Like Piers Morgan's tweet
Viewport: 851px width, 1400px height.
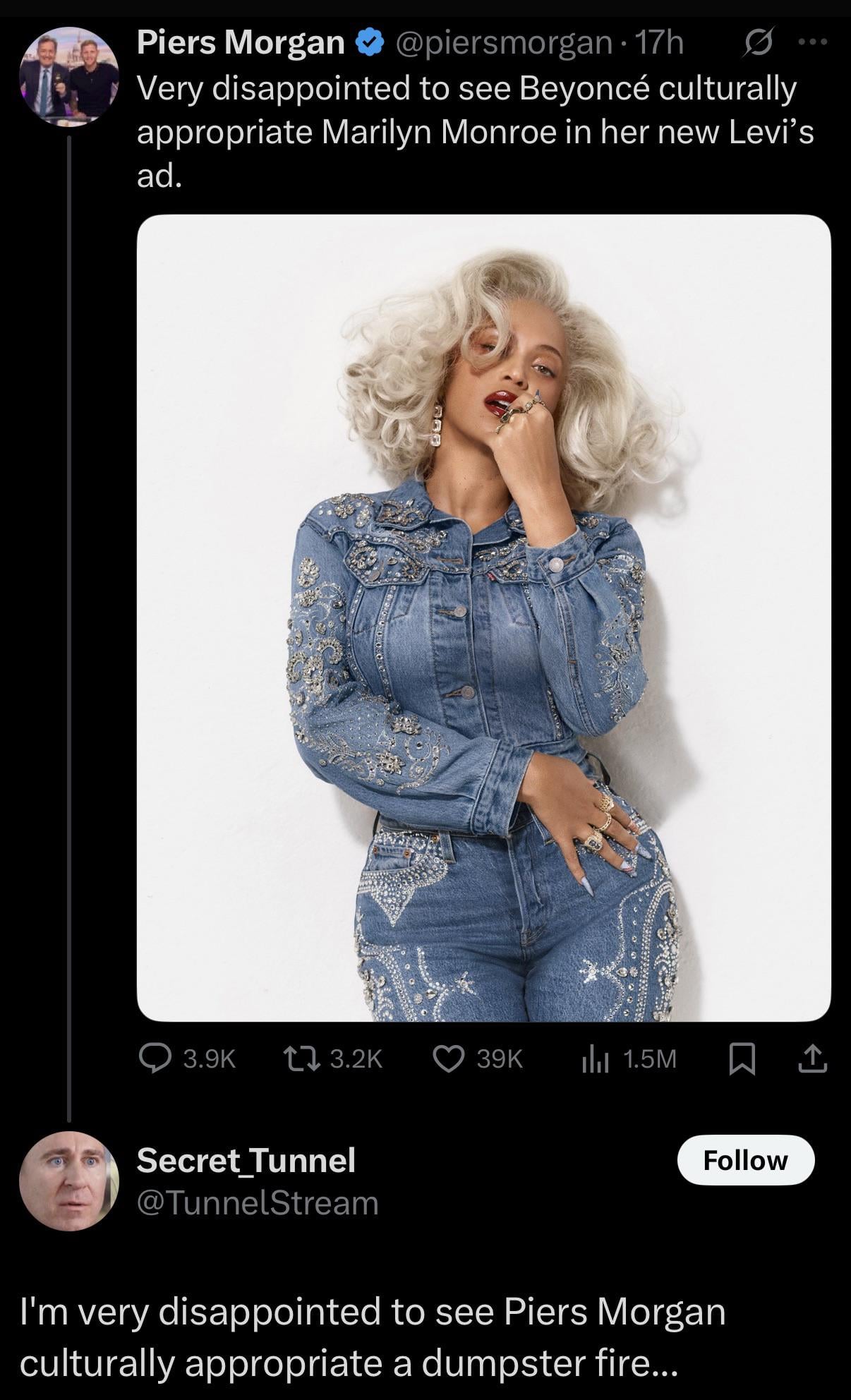pyautogui.click(x=448, y=1058)
